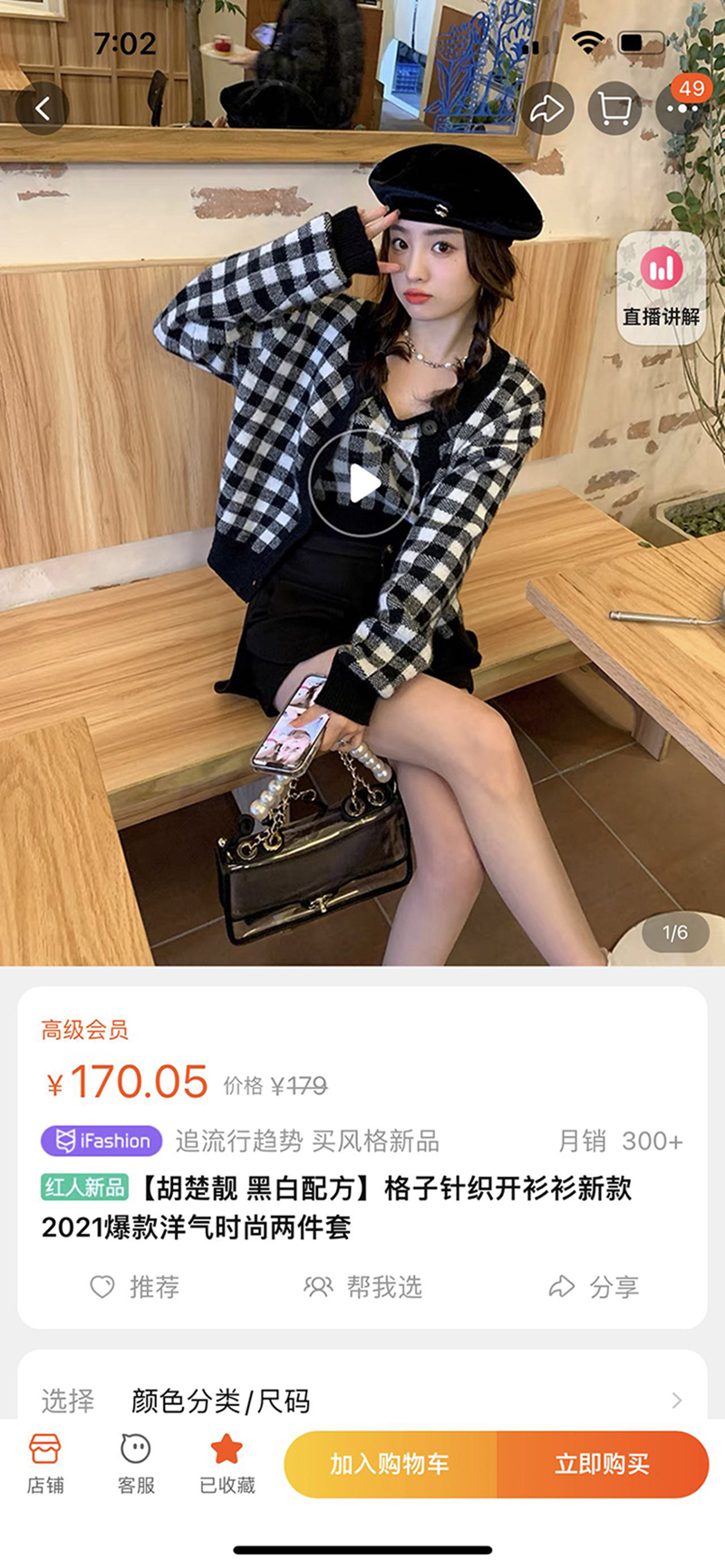Viewport: 725px width, 1568px height.
Task: Go back using the arrow icon
Action: (43, 109)
